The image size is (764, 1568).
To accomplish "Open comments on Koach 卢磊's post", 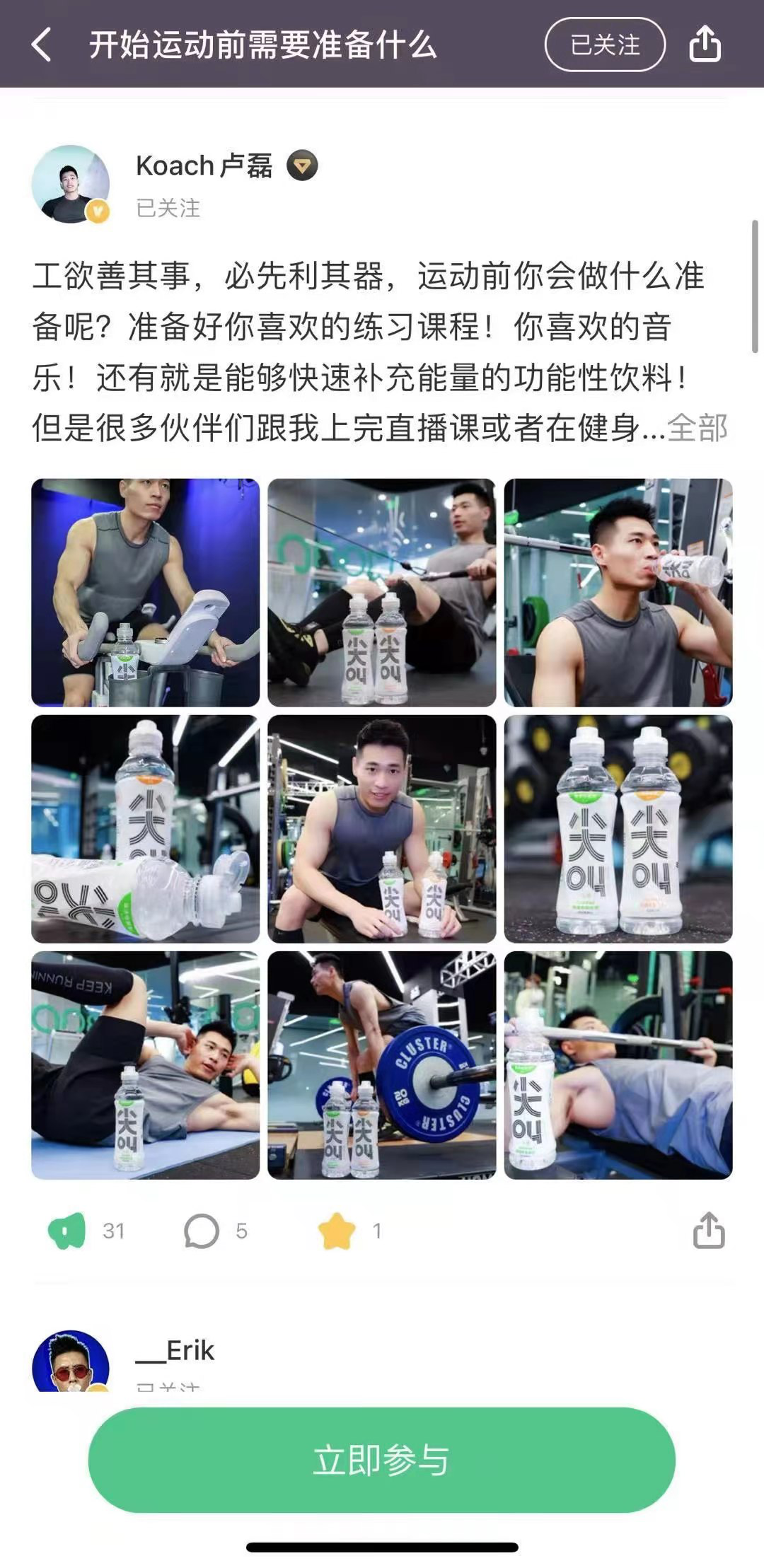I will coord(202,1231).
